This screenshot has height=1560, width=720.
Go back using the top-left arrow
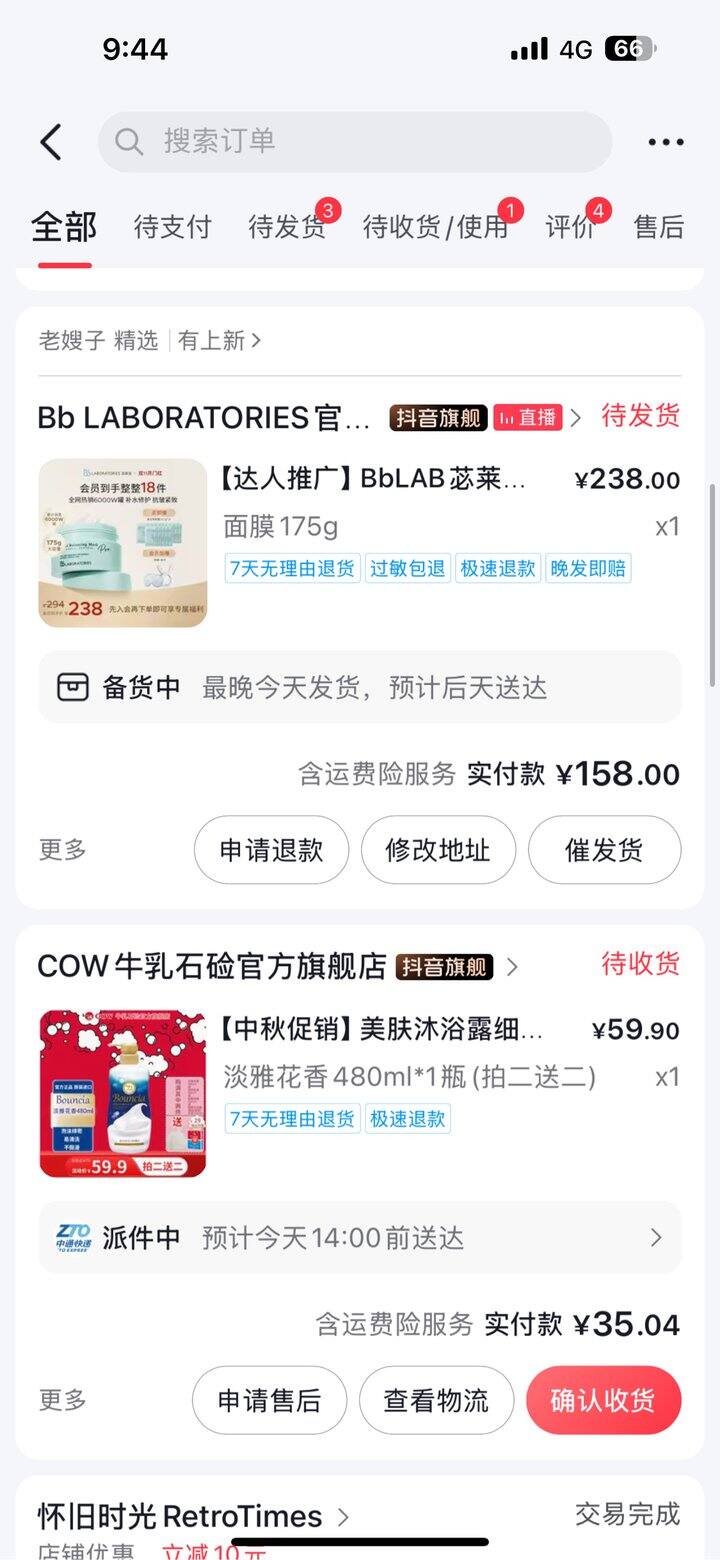[x=51, y=142]
